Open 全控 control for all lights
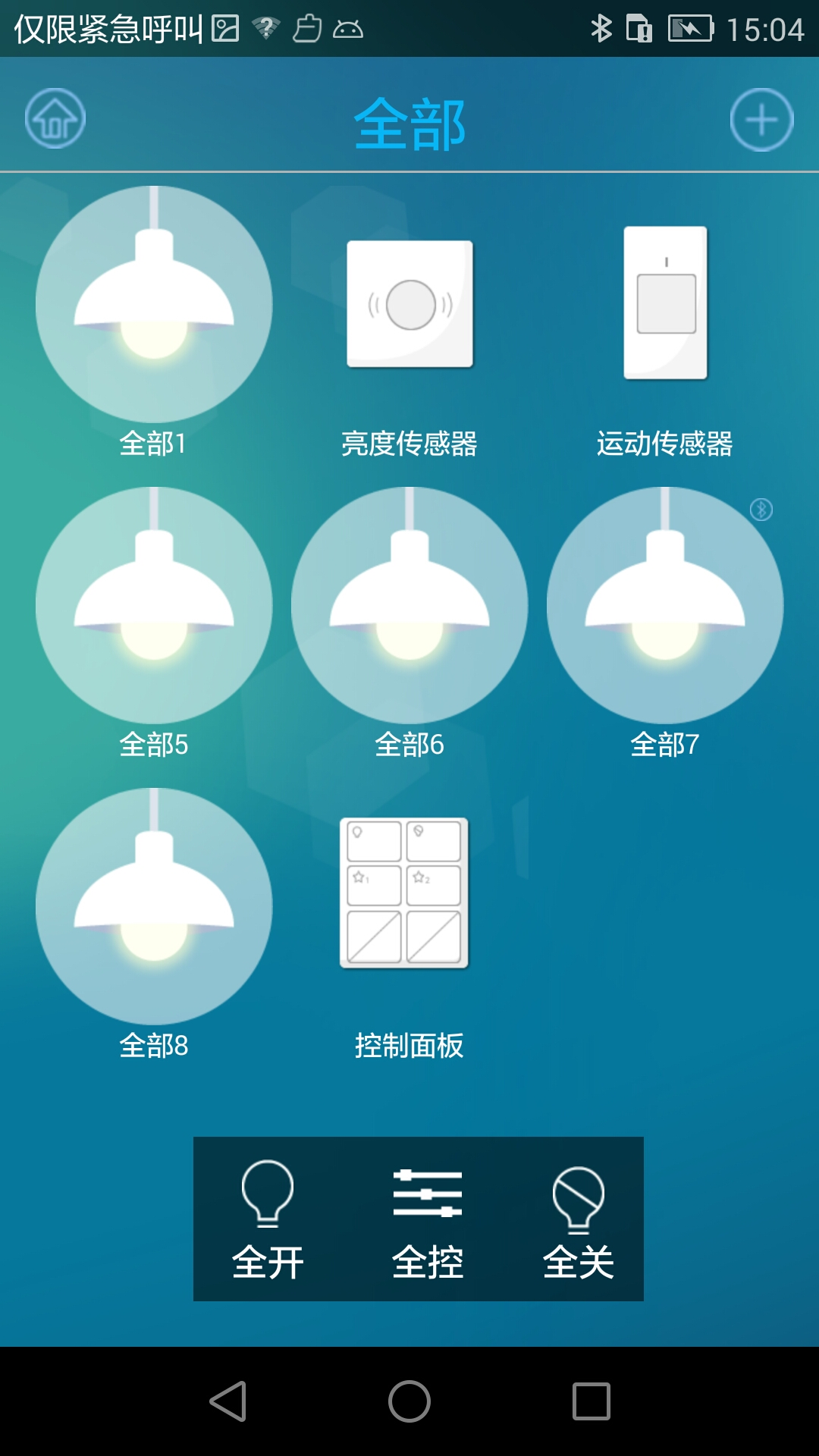The image size is (819, 1456). point(427,1219)
